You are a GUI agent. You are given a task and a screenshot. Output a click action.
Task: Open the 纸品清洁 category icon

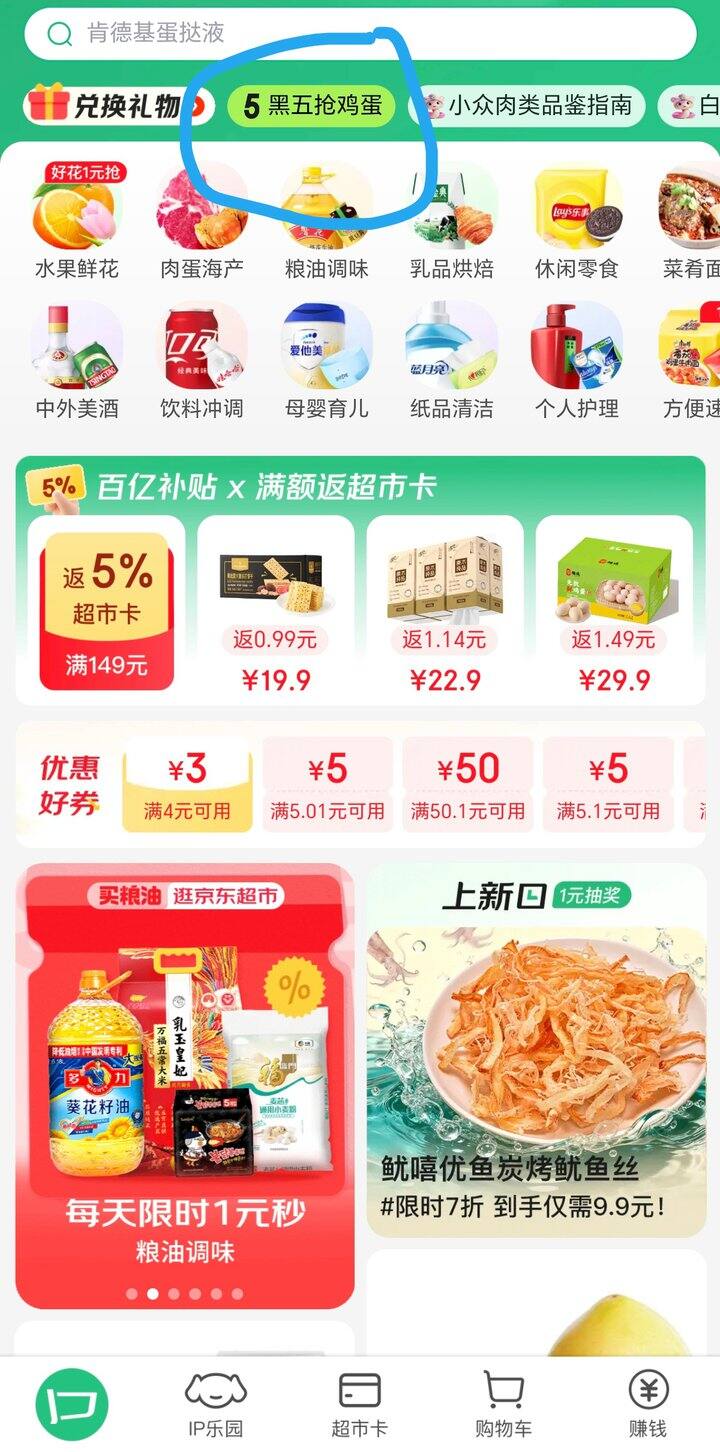(x=450, y=355)
